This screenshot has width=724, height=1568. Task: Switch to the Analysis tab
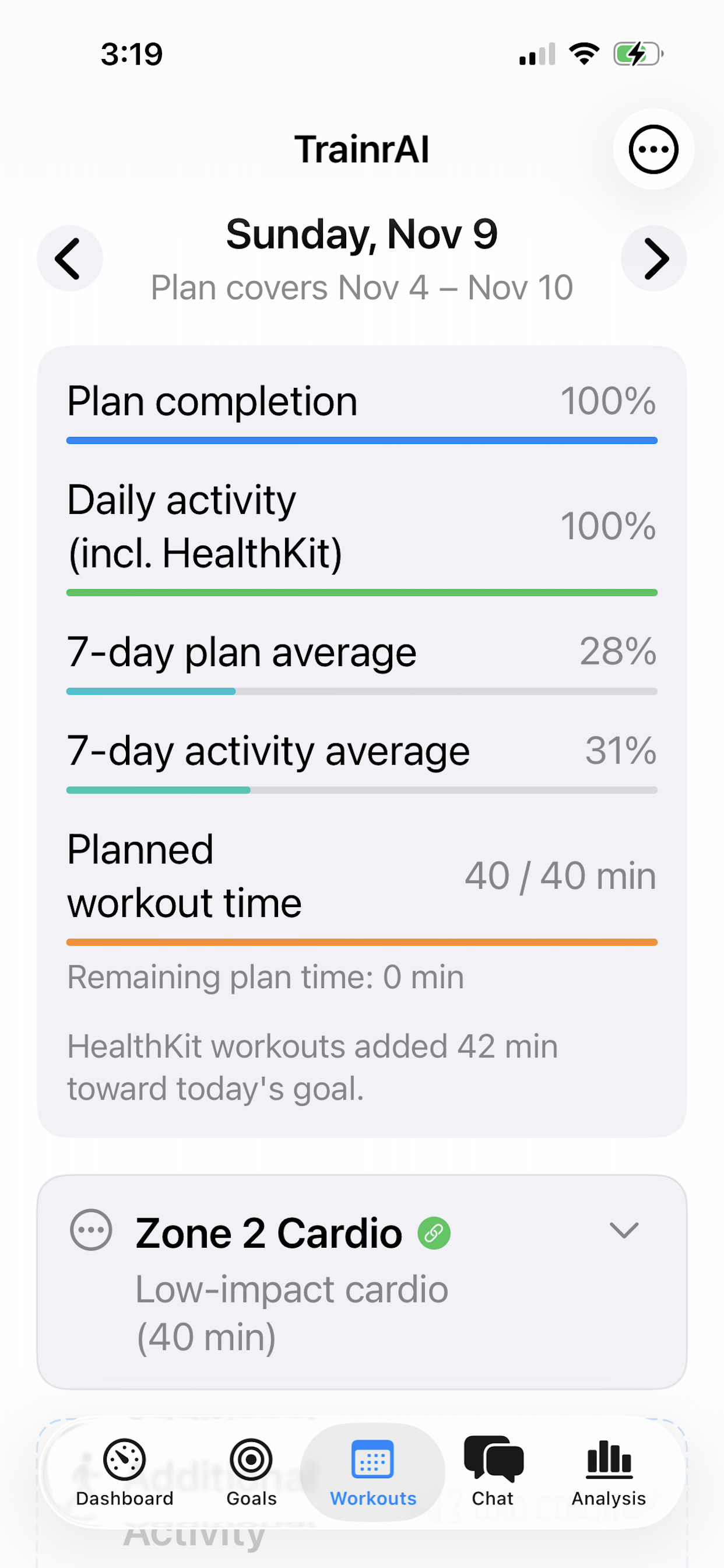coord(609,1472)
